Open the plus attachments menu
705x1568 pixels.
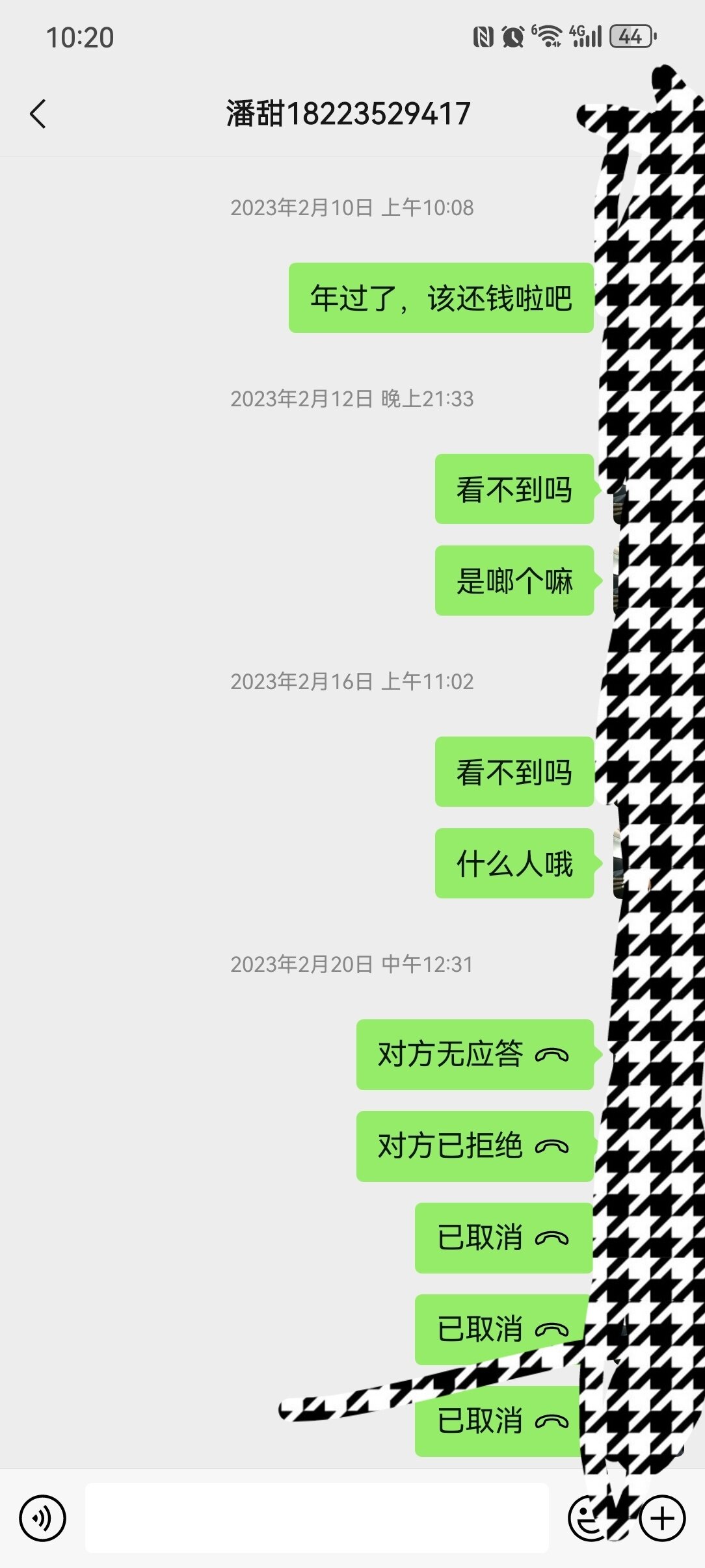[662, 1518]
